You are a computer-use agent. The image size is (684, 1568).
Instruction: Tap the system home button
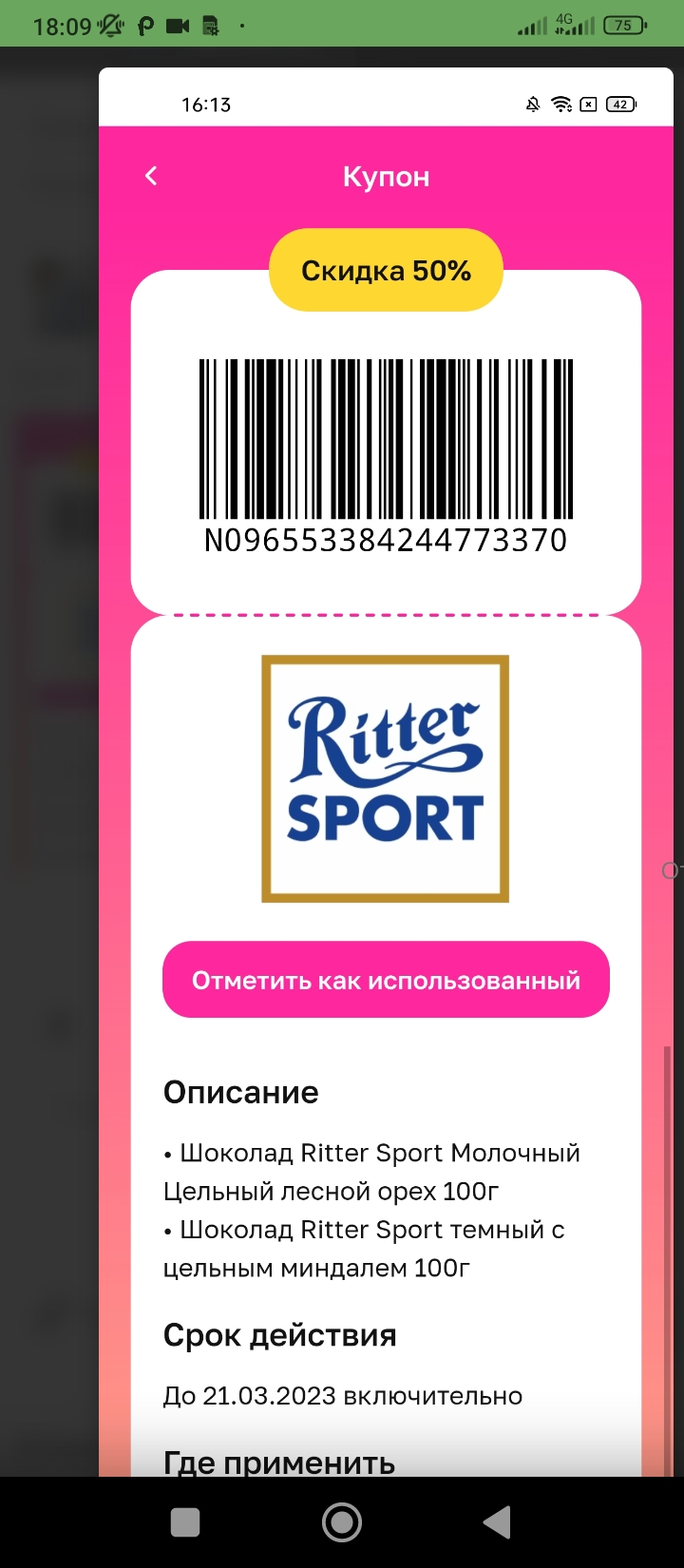click(x=342, y=1522)
